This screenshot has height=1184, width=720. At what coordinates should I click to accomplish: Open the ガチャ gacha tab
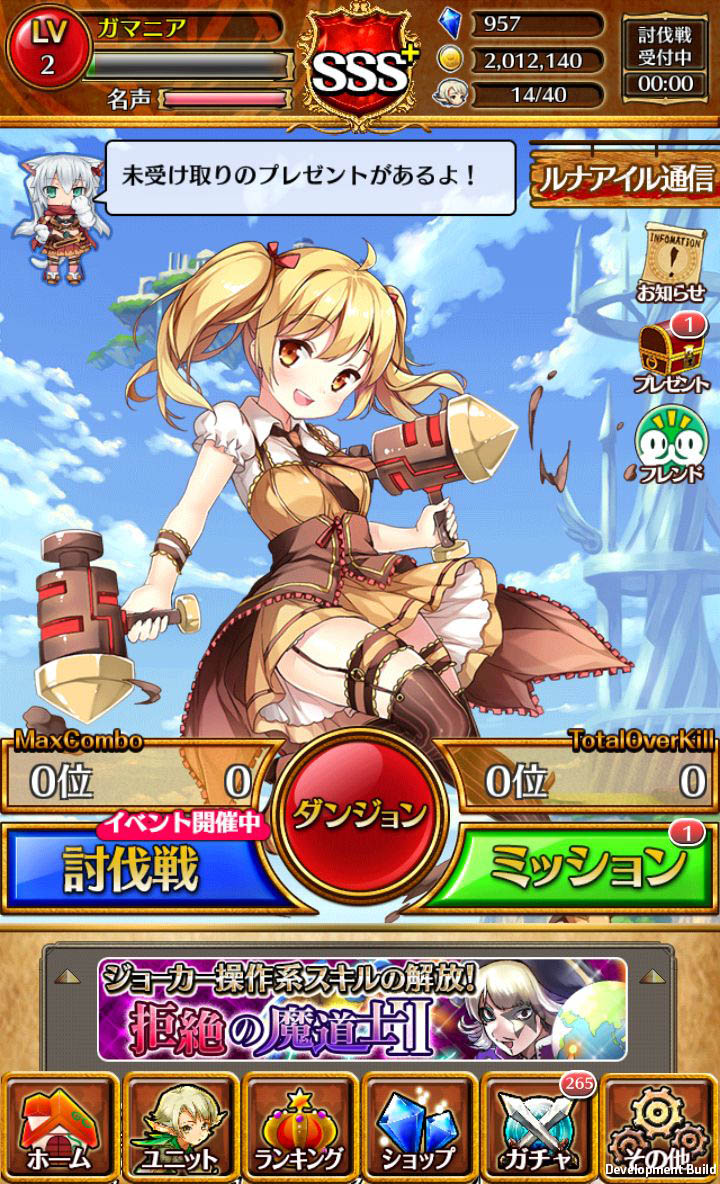pyautogui.click(x=538, y=1127)
